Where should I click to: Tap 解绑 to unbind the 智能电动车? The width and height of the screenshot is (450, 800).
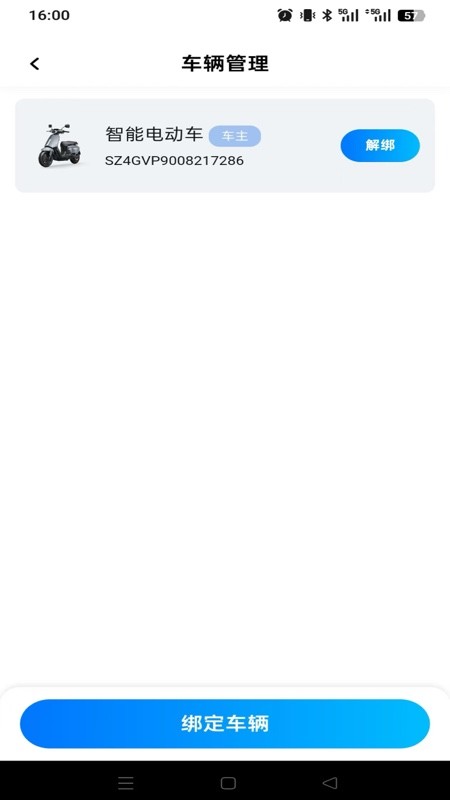[380, 145]
